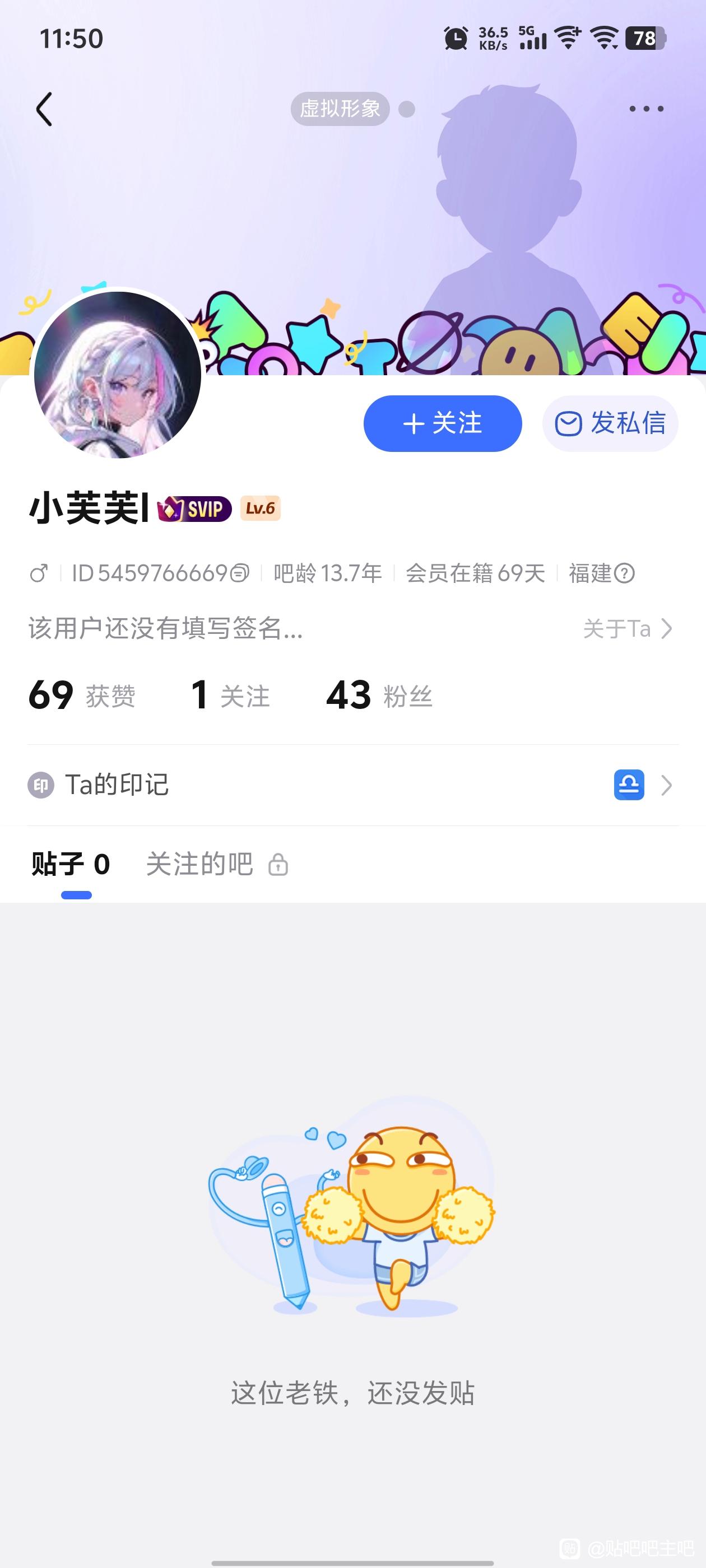The height and width of the screenshot is (1568, 706).
Task: Tap the 虚拟形象 chip
Action: click(x=340, y=110)
